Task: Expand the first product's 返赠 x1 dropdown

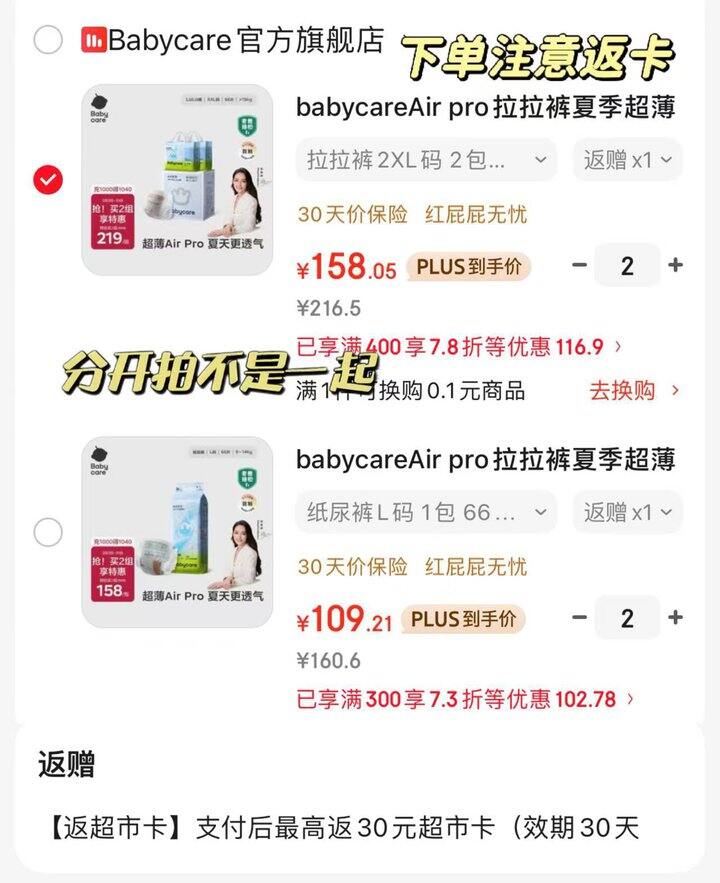Action: pos(628,160)
